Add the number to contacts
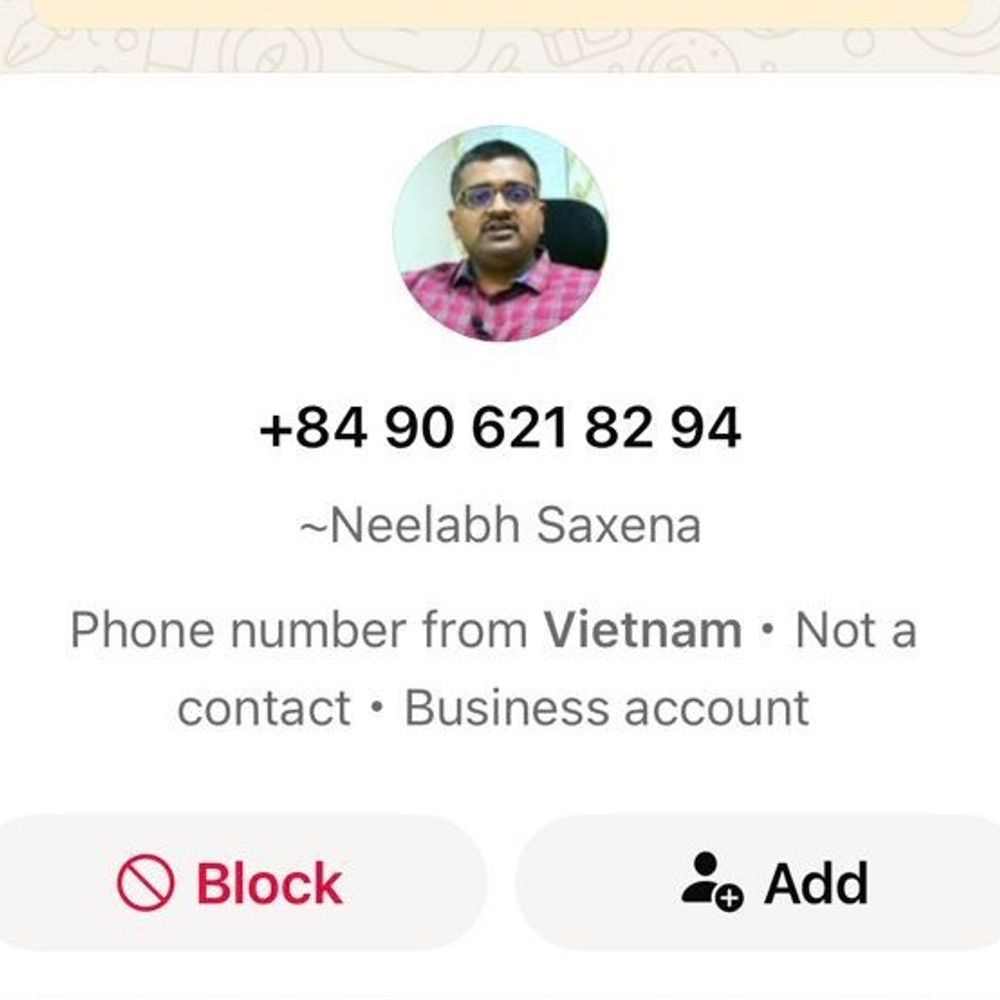This screenshot has height=1000, width=1000. click(774, 883)
